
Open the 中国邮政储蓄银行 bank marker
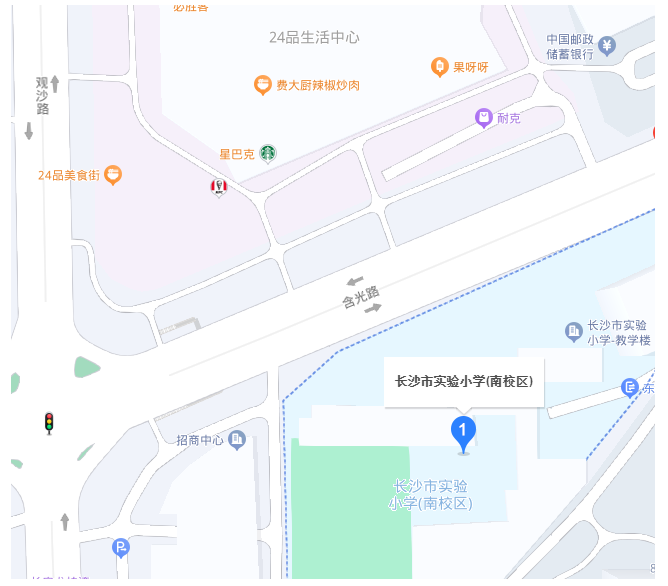tap(607, 46)
